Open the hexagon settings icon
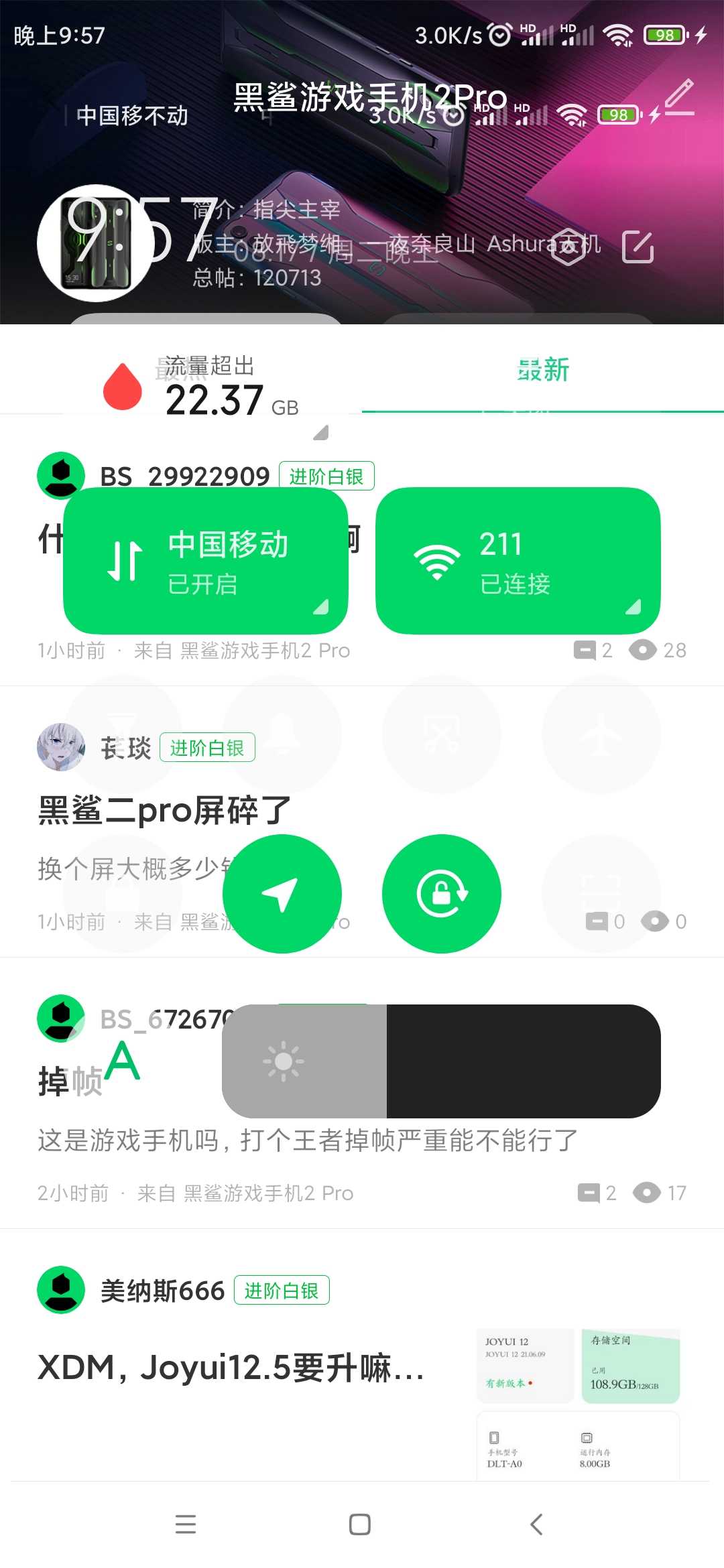The image size is (724, 1568). (568, 246)
